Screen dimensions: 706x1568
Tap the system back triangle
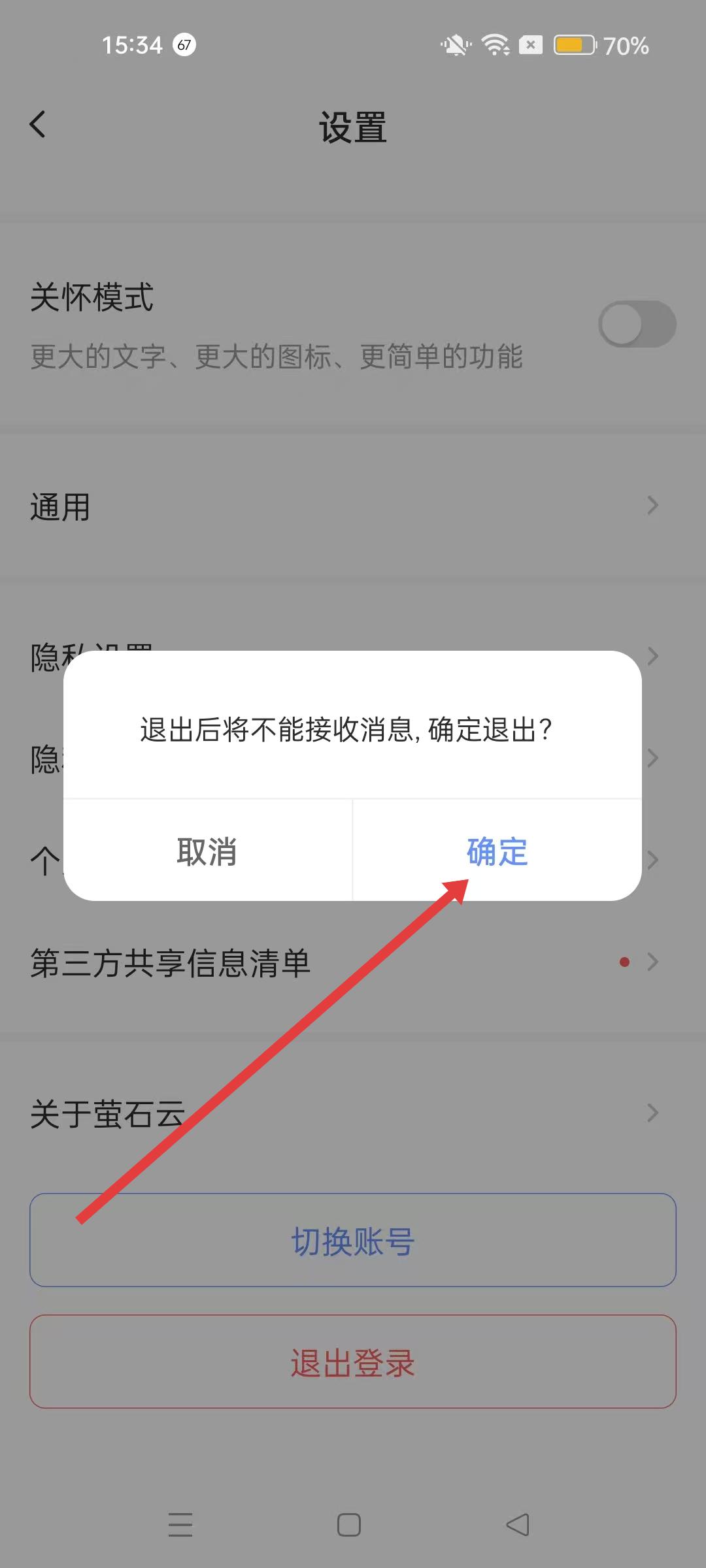coord(518,1525)
